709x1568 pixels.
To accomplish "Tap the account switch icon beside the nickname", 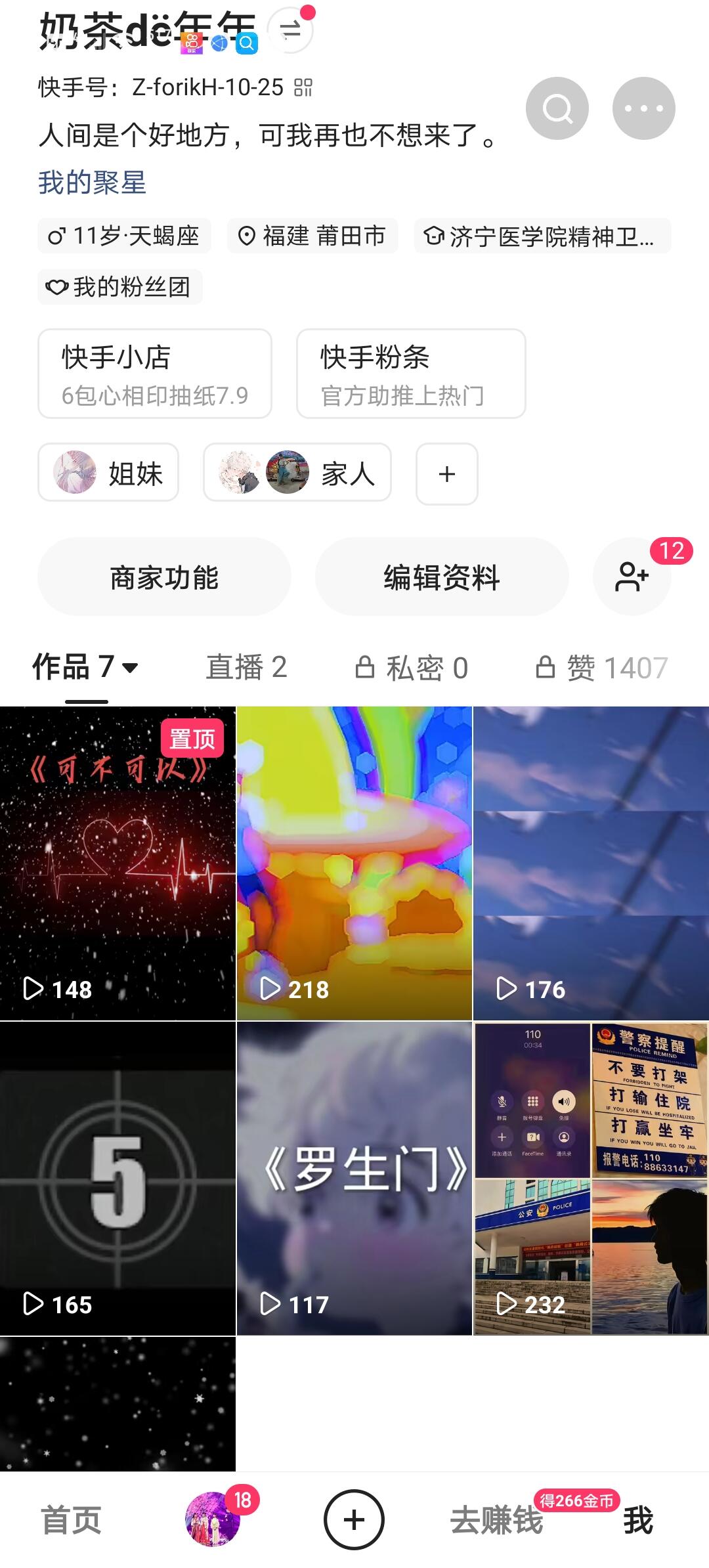I will [290, 30].
